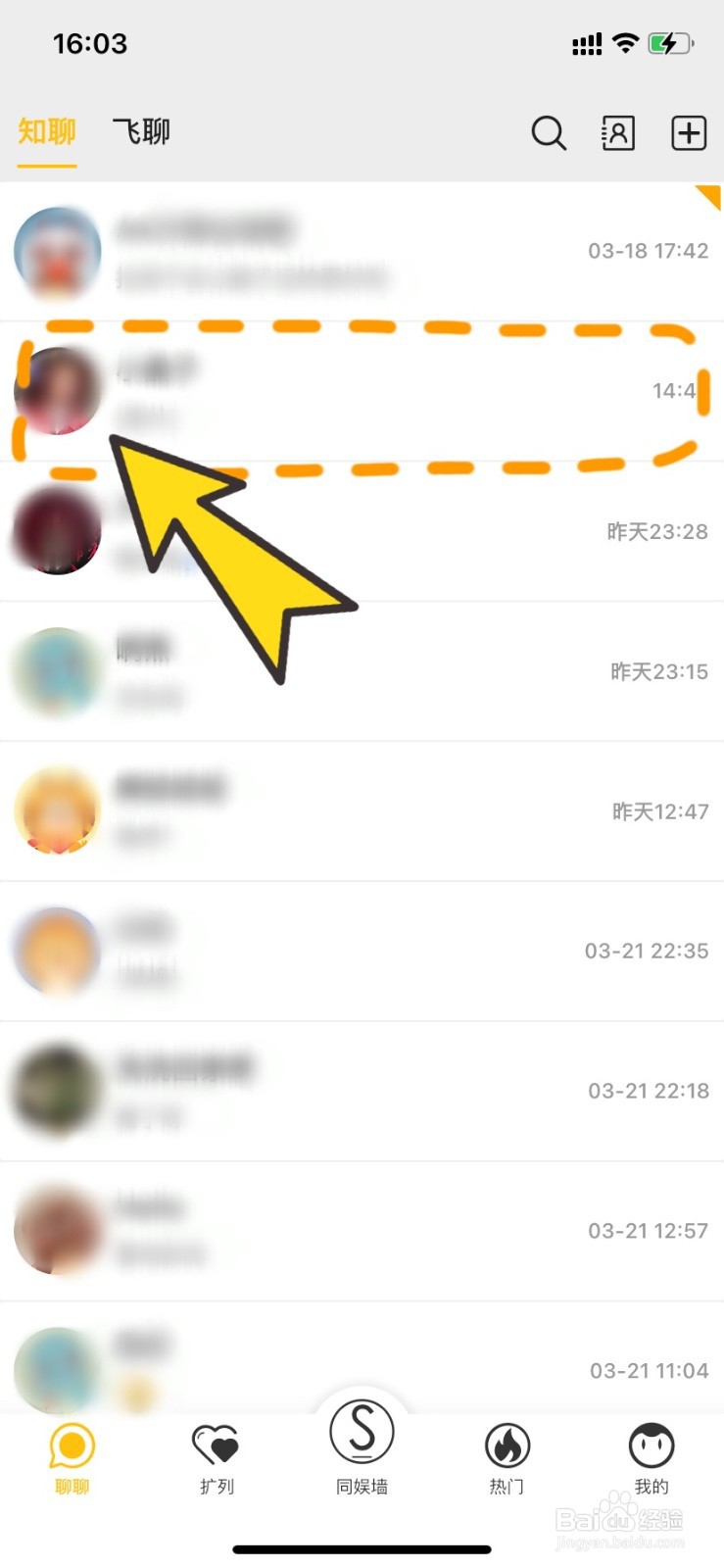Open the search icon at top right
Screen dimensions: 724x1568
pos(549,133)
